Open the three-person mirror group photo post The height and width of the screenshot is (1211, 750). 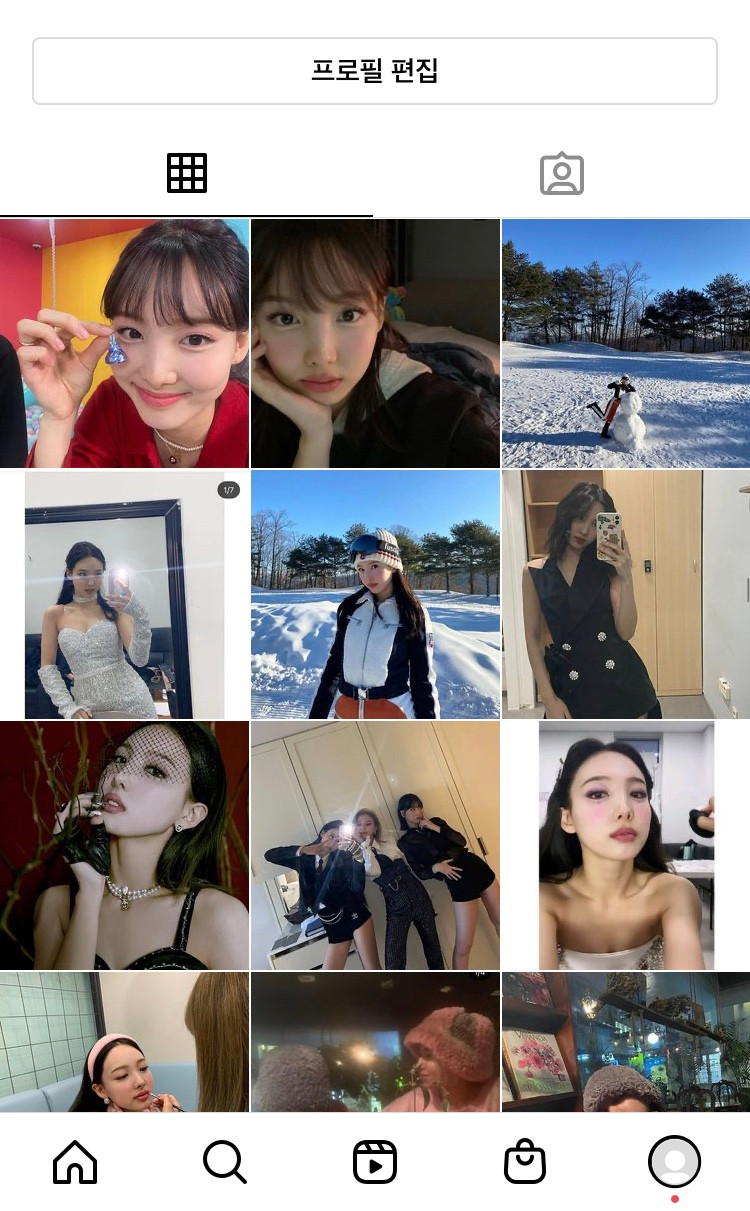375,845
